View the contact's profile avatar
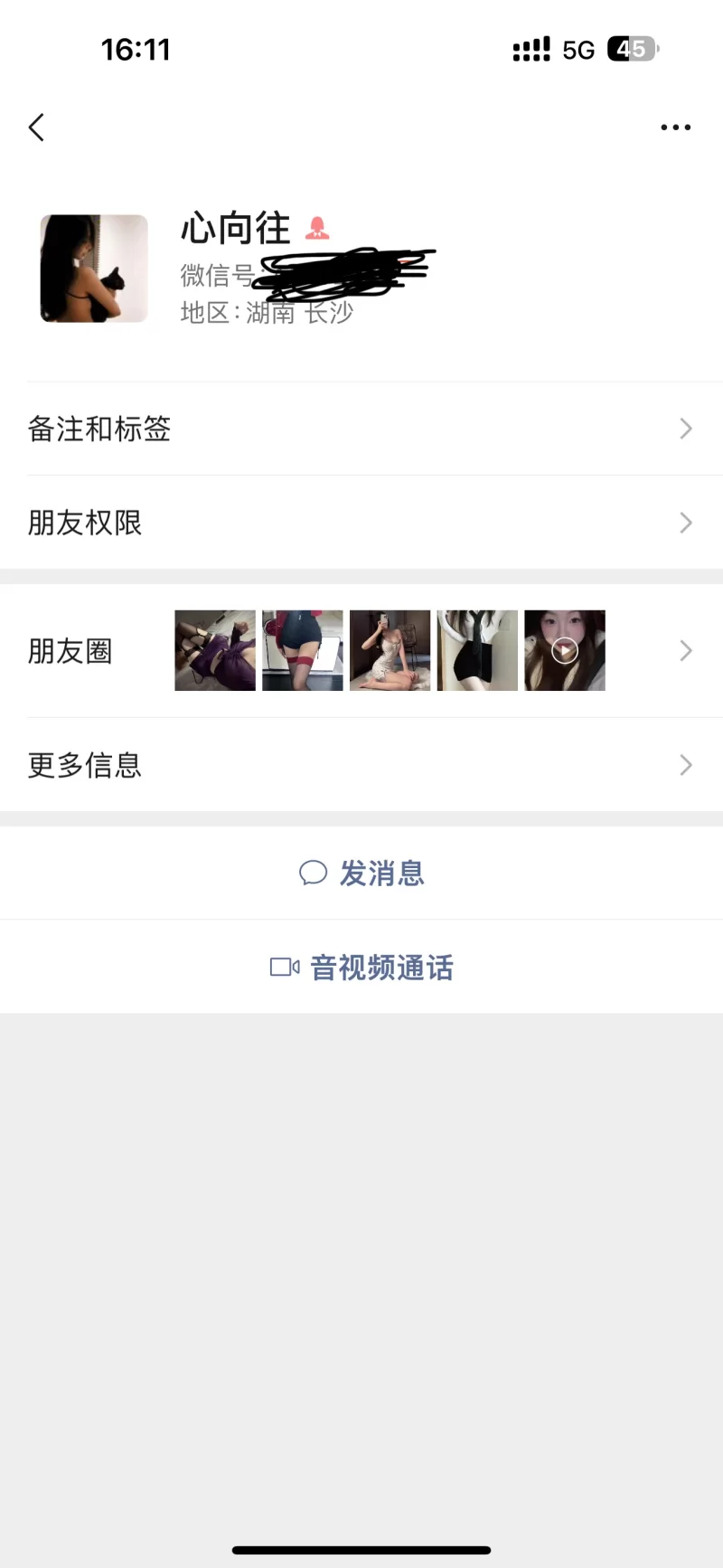The width and height of the screenshot is (723, 1568). pyautogui.click(x=94, y=269)
